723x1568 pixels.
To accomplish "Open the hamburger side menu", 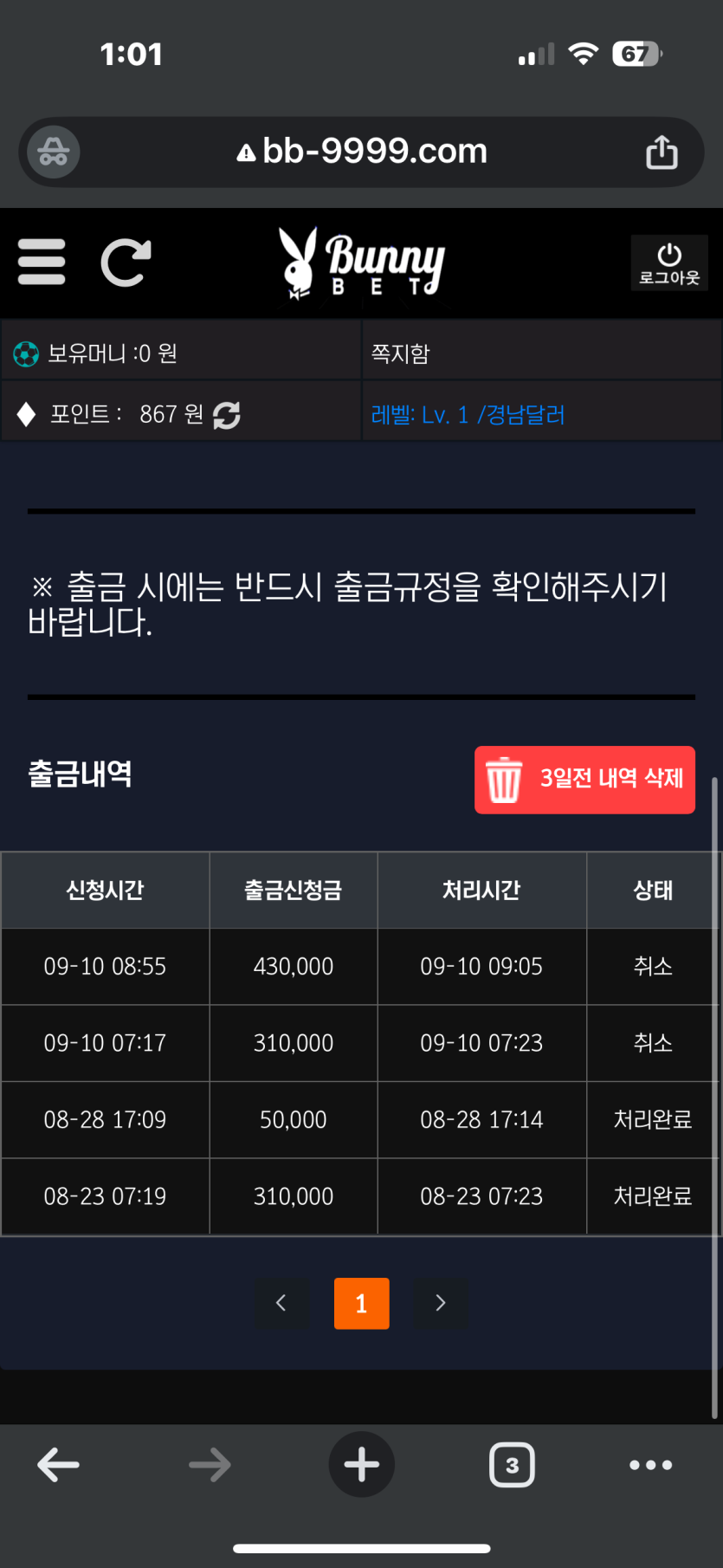I will (x=42, y=262).
